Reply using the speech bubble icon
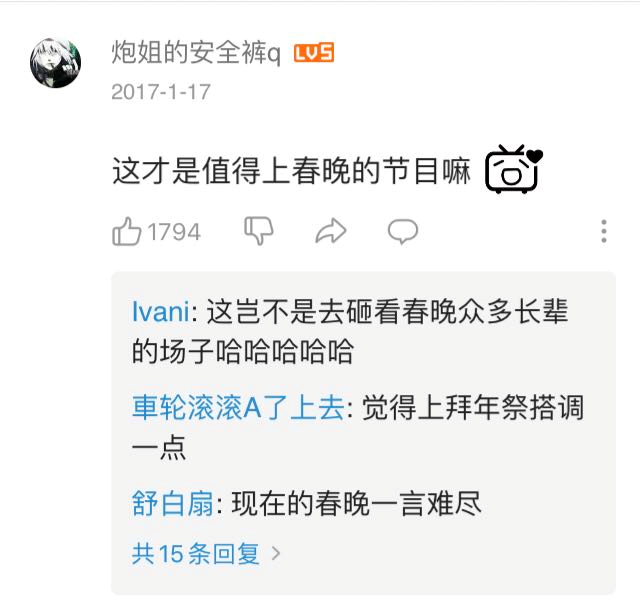Image resolution: width=640 pixels, height=613 pixels. click(x=402, y=232)
